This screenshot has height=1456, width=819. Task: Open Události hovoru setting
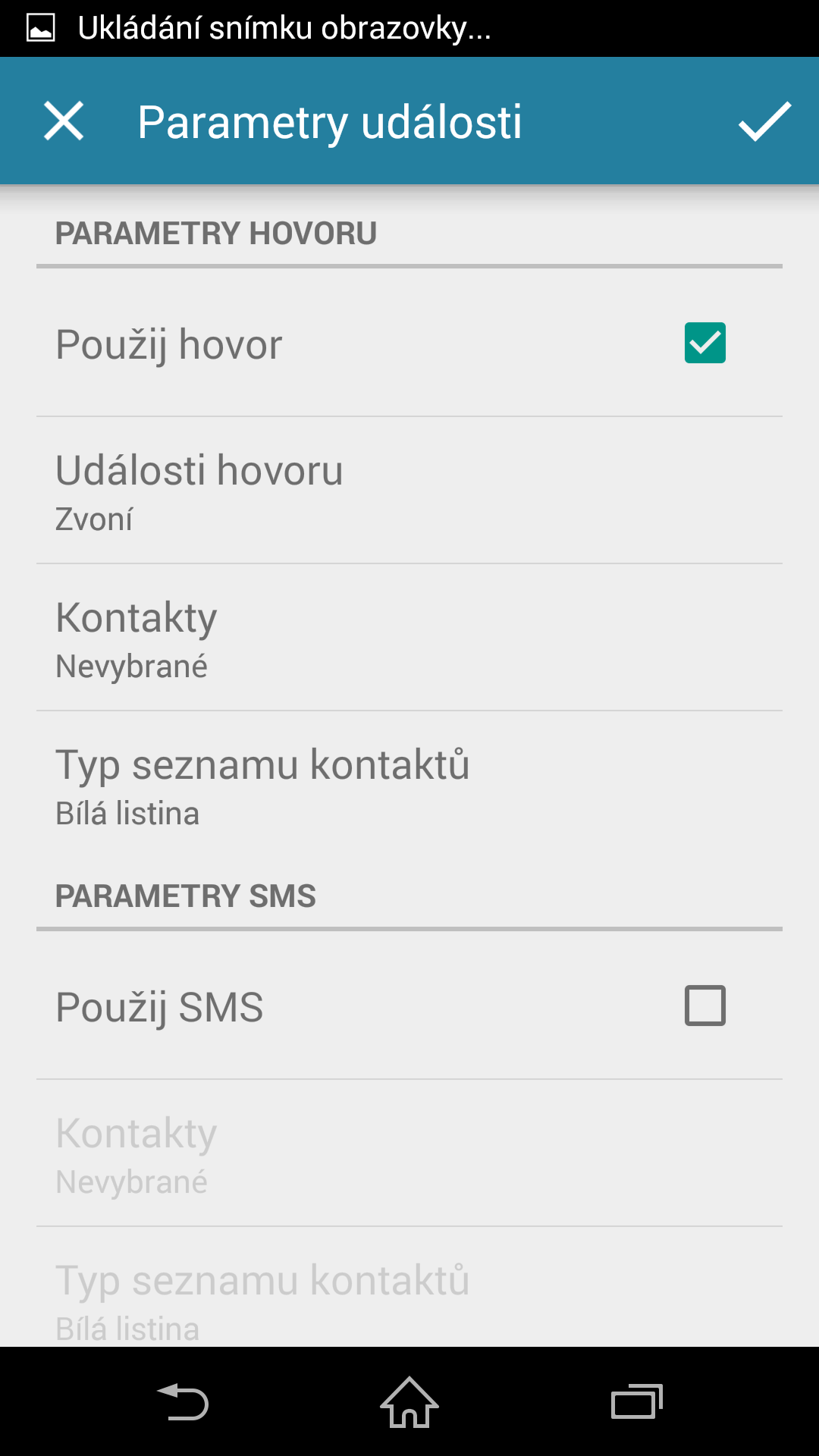tap(409, 491)
